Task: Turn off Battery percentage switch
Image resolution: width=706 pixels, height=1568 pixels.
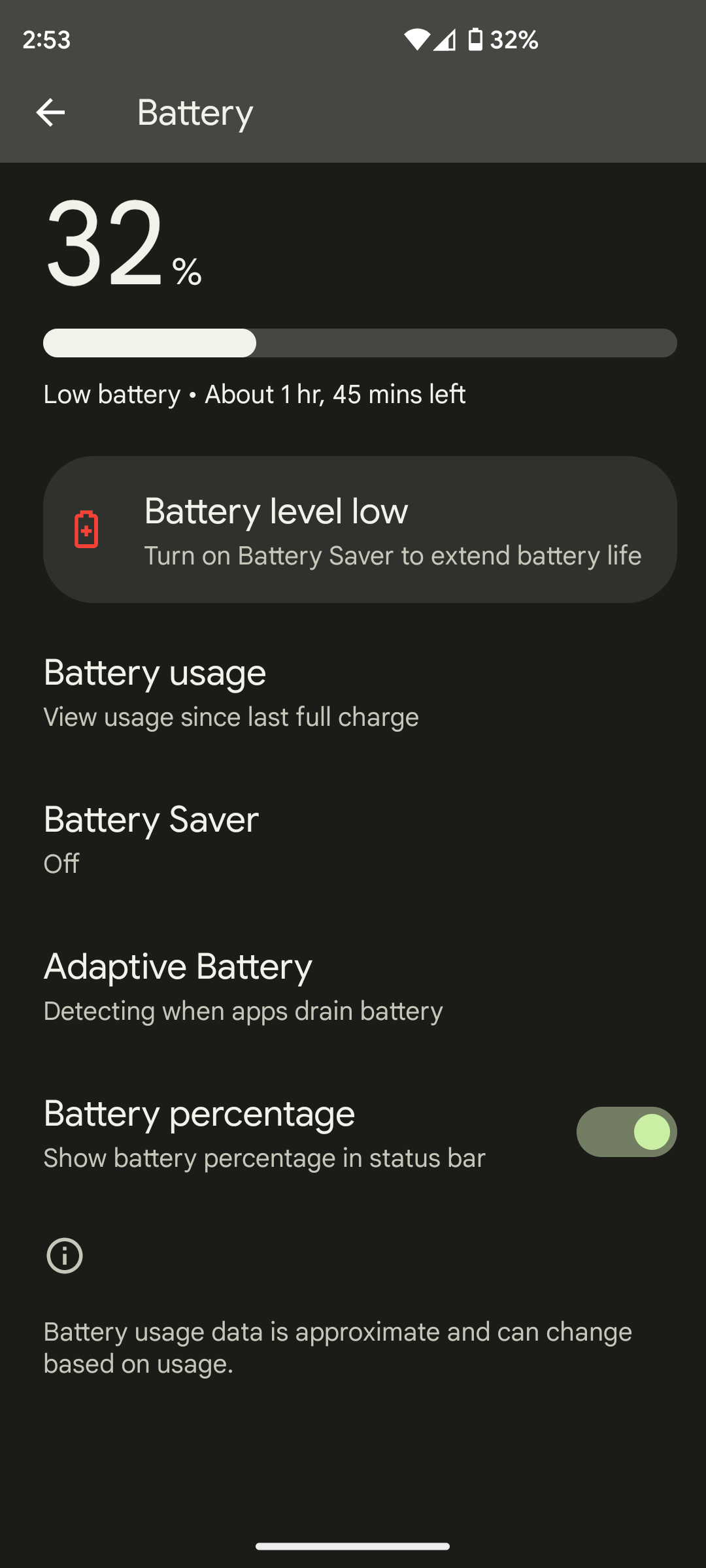Action: coord(626,1132)
